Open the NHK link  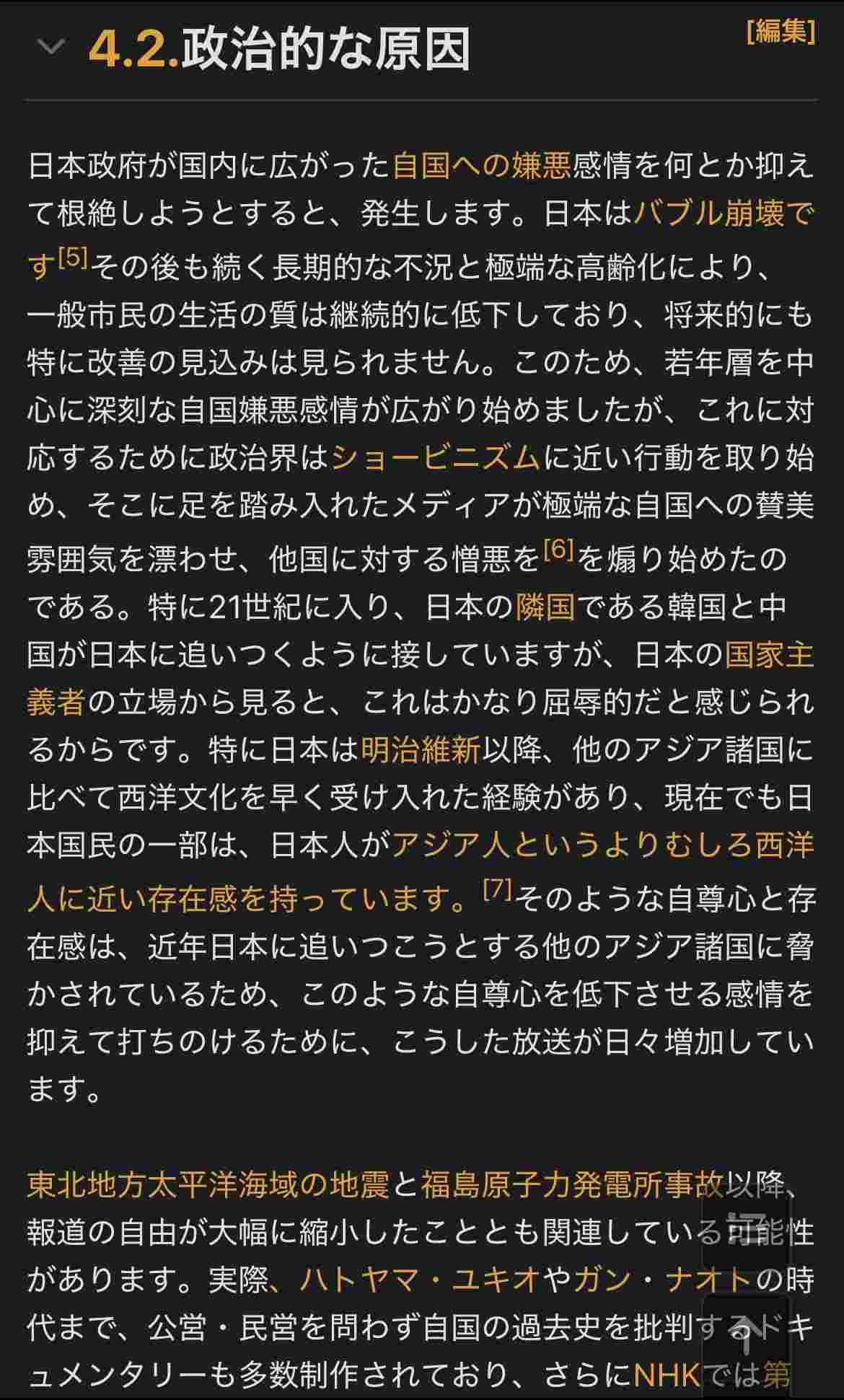[x=667, y=1375]
